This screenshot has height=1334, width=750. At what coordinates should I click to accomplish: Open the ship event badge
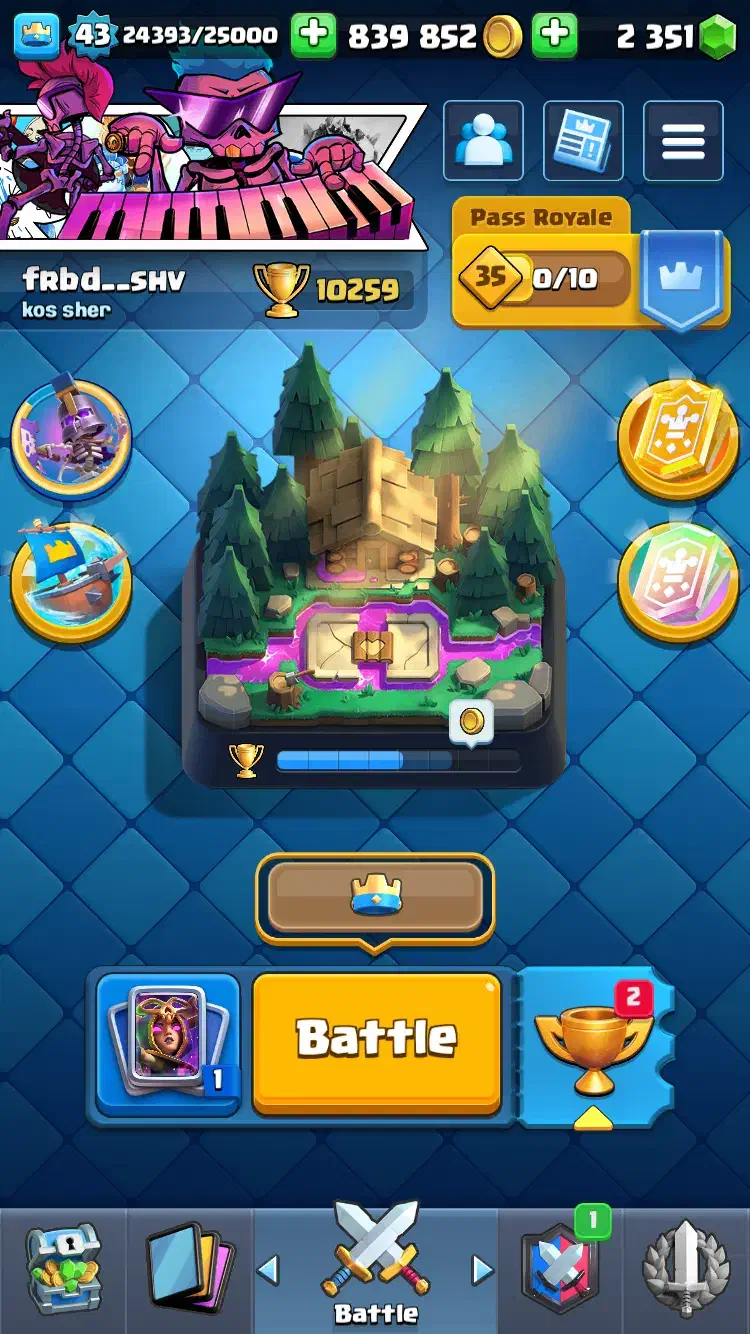pos(71,580)
